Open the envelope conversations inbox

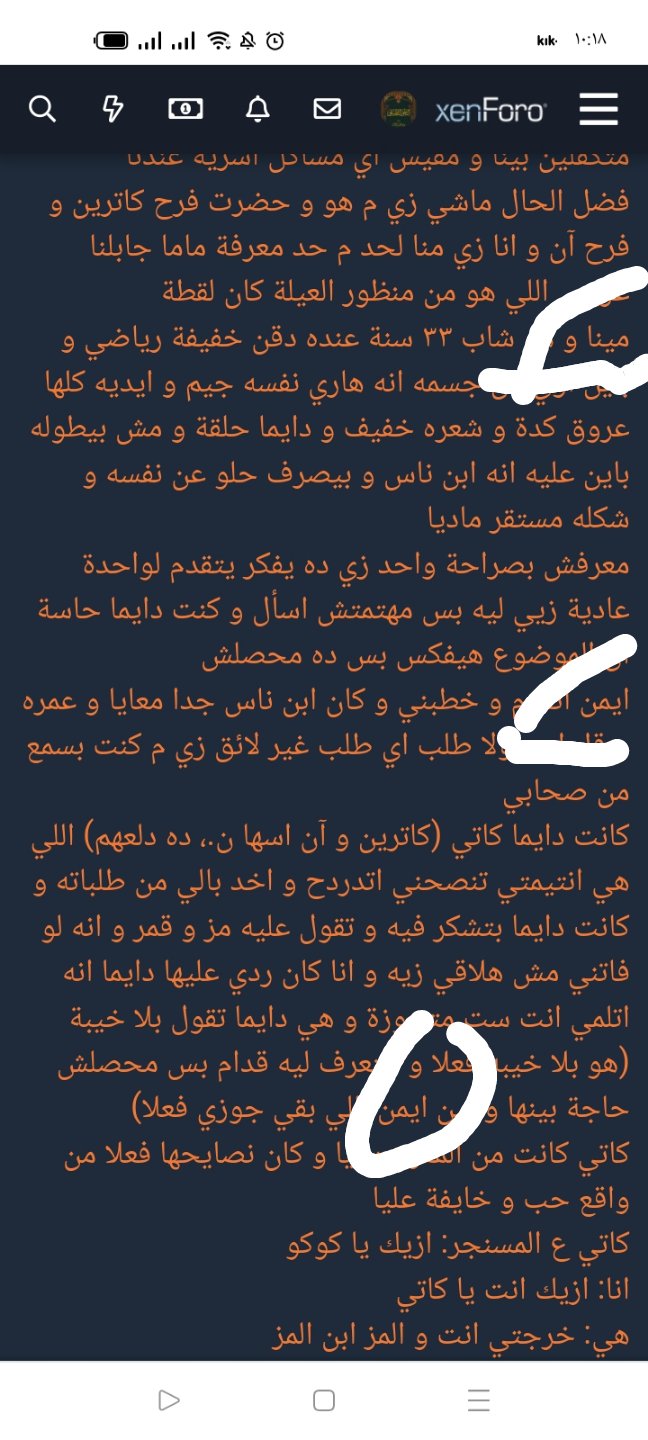pyautogui.click(x=327, y=109)
